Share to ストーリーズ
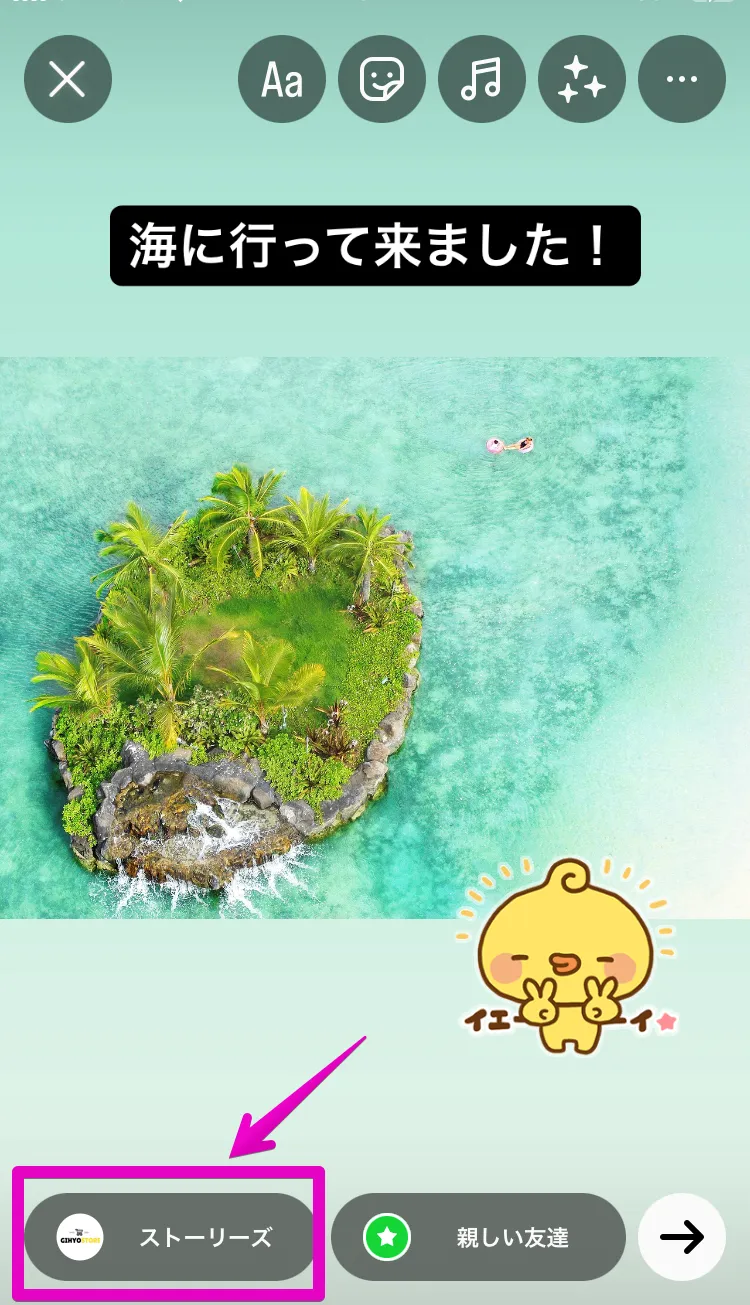 click(x=170, y=1237)
